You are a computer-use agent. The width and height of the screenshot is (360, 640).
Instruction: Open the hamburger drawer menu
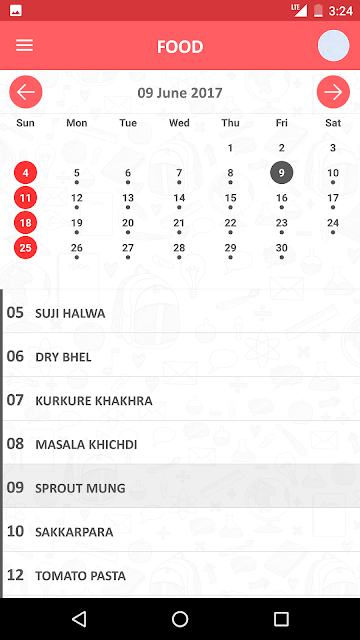click(x=24, y=45)
